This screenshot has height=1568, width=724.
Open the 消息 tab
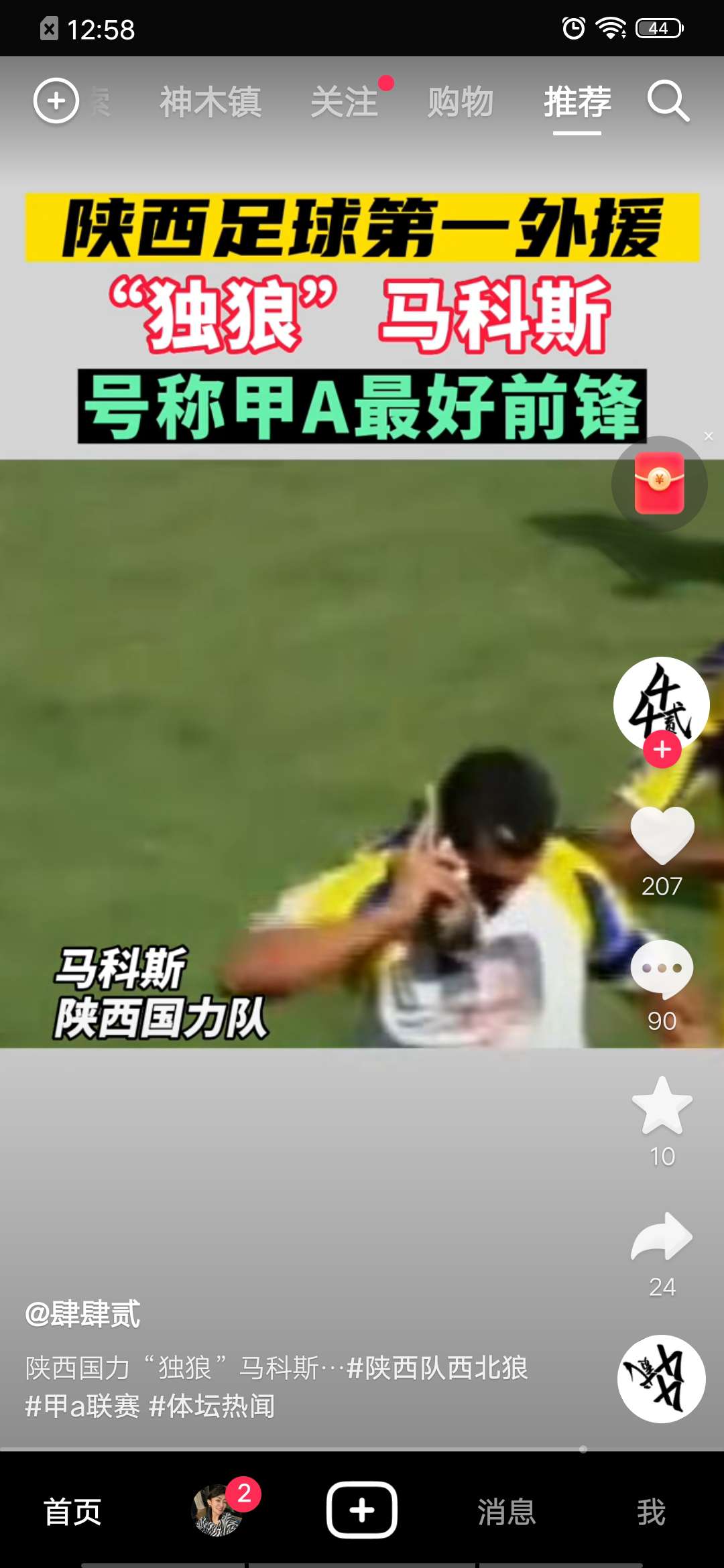(507, 1512)
